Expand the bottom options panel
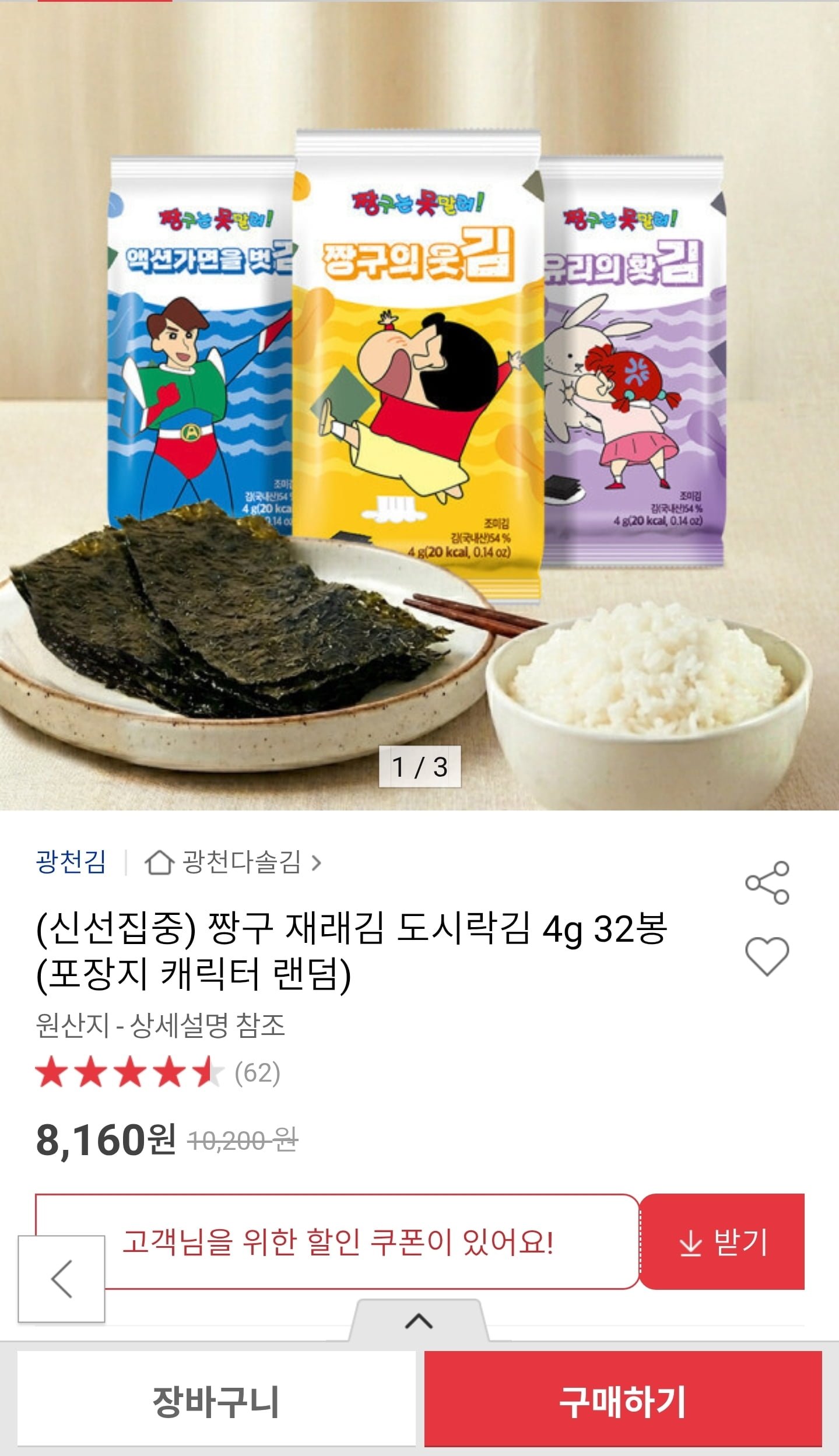The height and width of the screenshot is (1456, 839). tap(419, 1321)
